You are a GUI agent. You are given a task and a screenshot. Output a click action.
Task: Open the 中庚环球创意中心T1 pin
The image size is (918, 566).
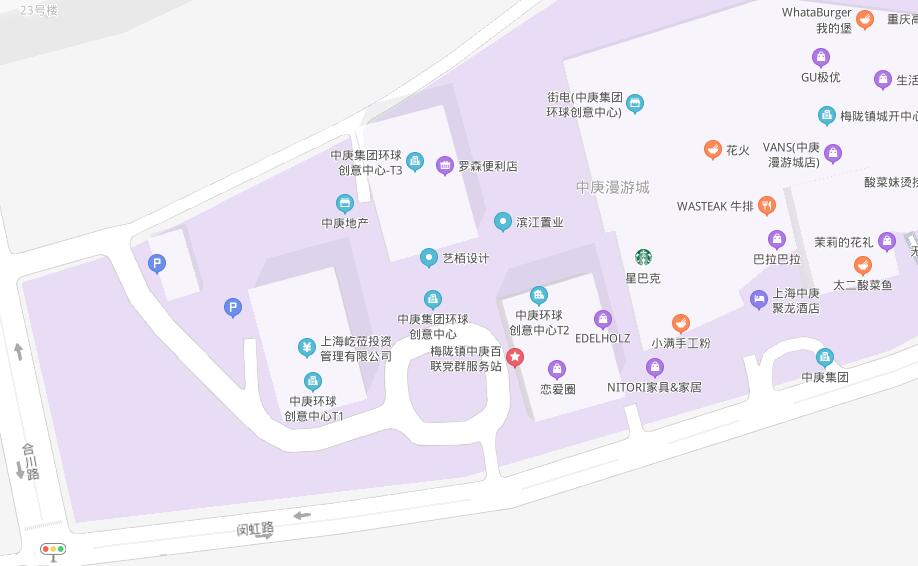[x=313, y=381]
